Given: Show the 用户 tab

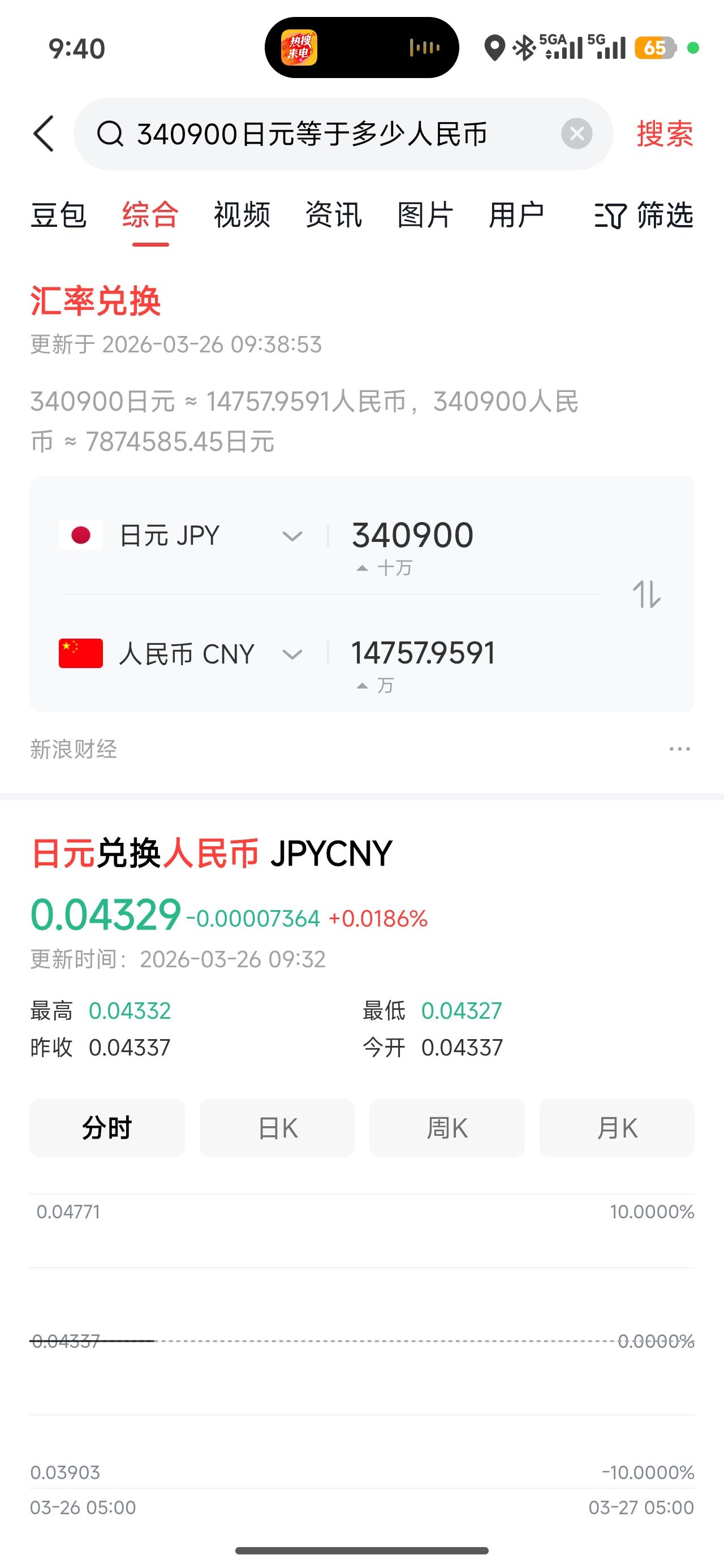Looking at the screenshot, I should pyautogui.click(x=516, y=215).
